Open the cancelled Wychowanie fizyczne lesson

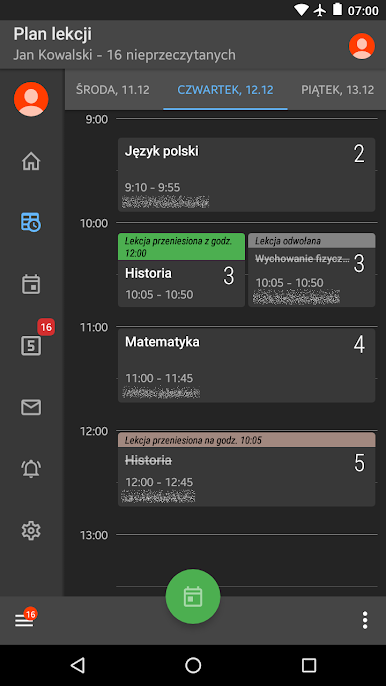(312, 270)
